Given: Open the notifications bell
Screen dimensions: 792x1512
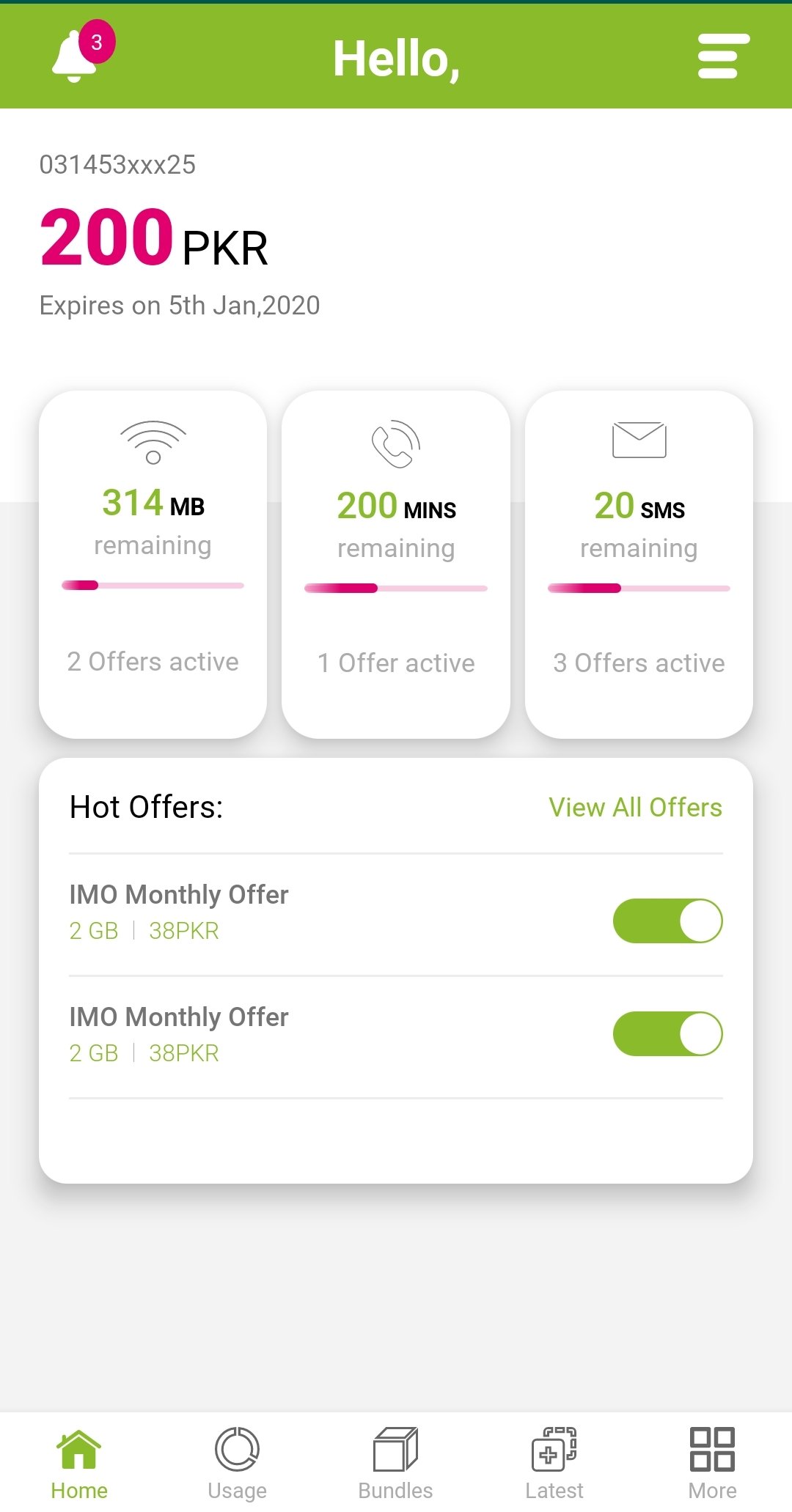Looking at the screenshot, I should 81,55.
